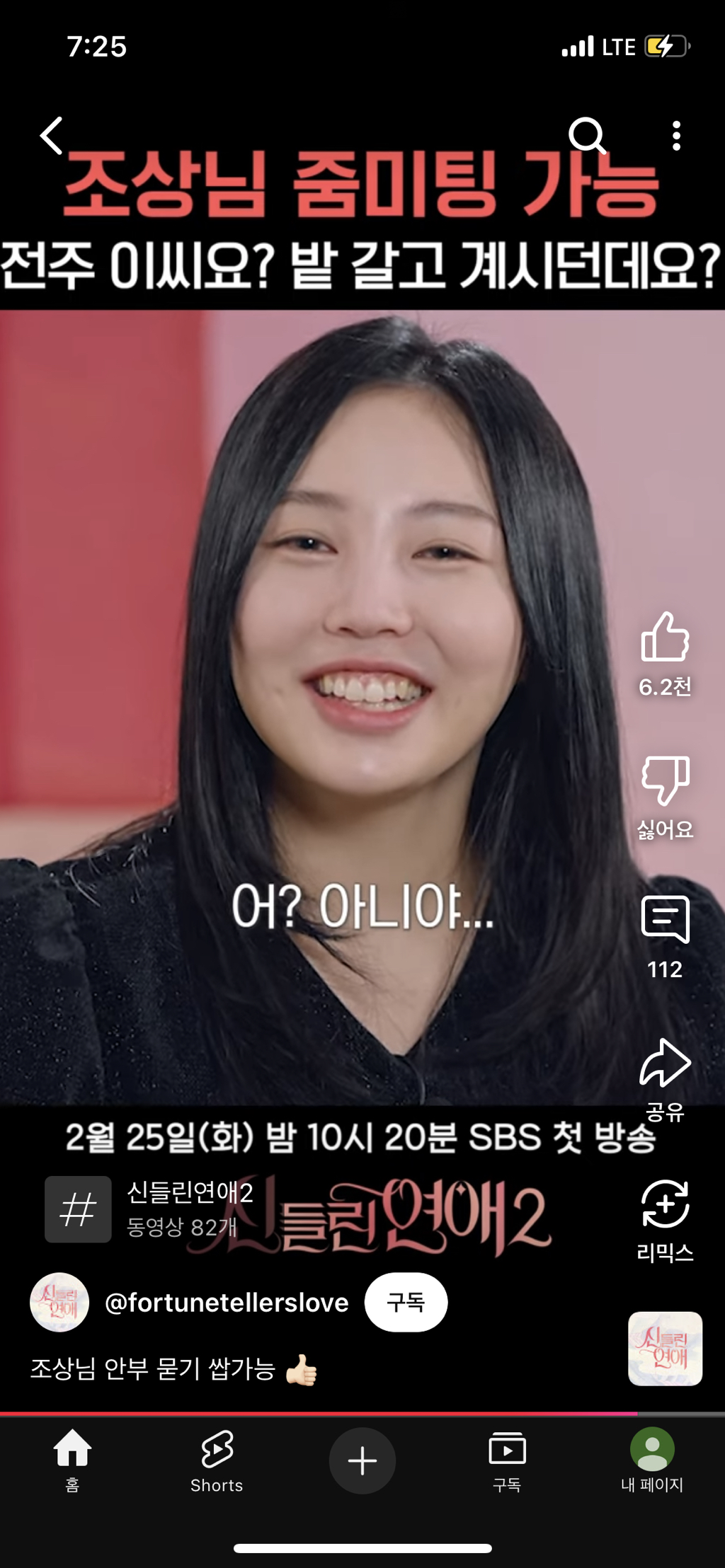Like this Short
Screen dimensions: 725x1568
pyautogui.click(x=665, y=638)
